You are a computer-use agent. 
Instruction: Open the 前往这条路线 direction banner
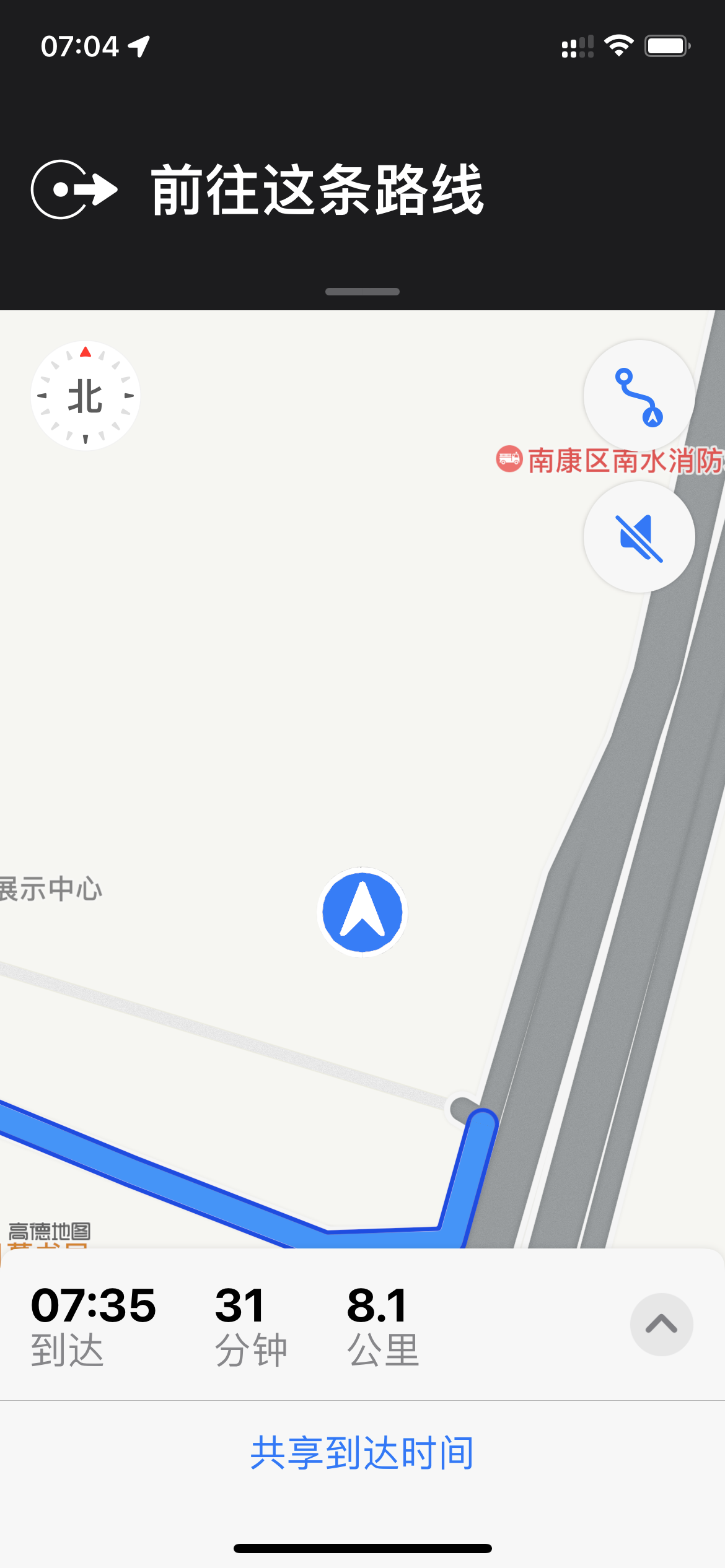316,189
